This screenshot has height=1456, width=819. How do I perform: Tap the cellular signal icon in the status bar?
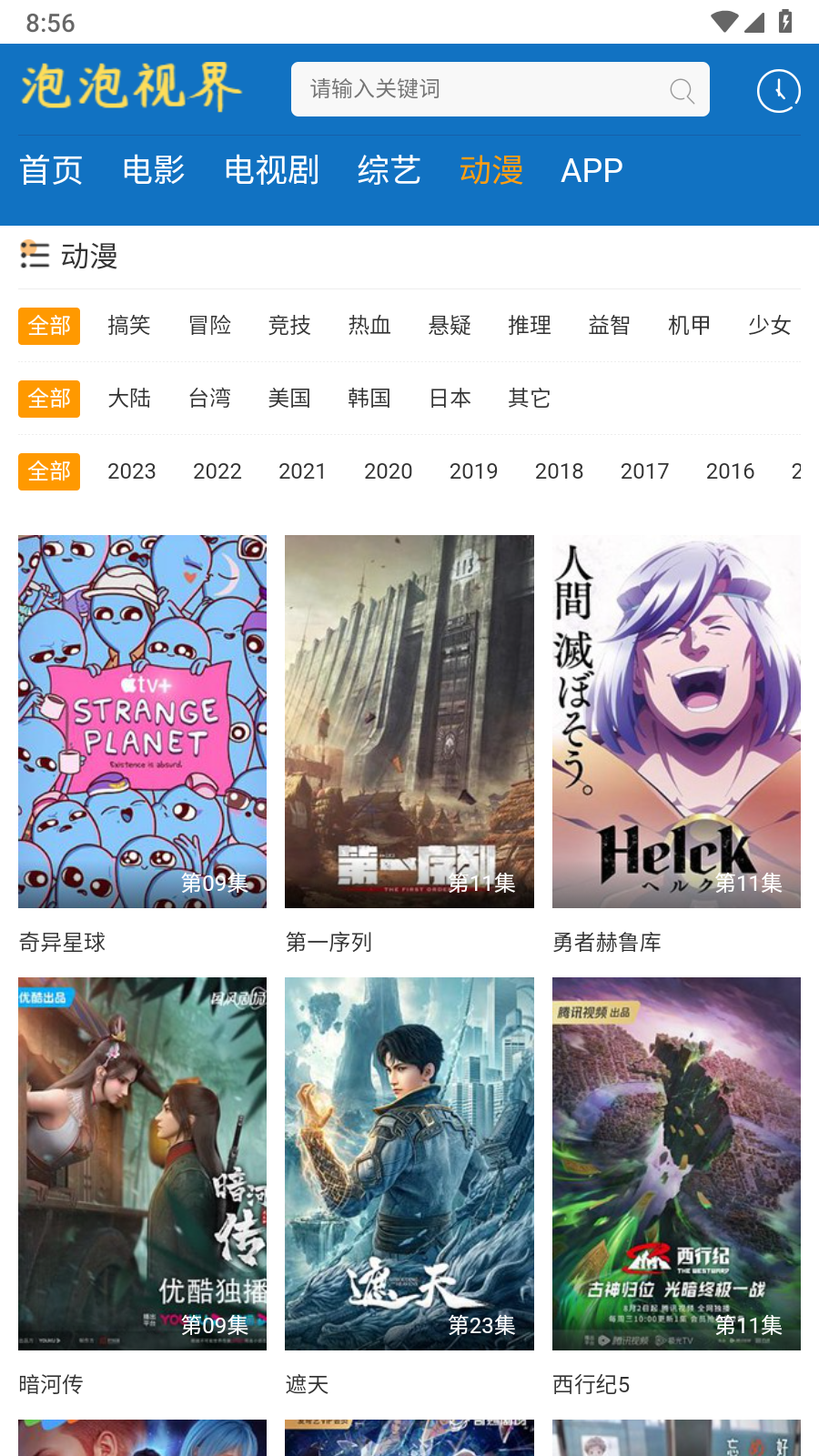tap(756, 22)
